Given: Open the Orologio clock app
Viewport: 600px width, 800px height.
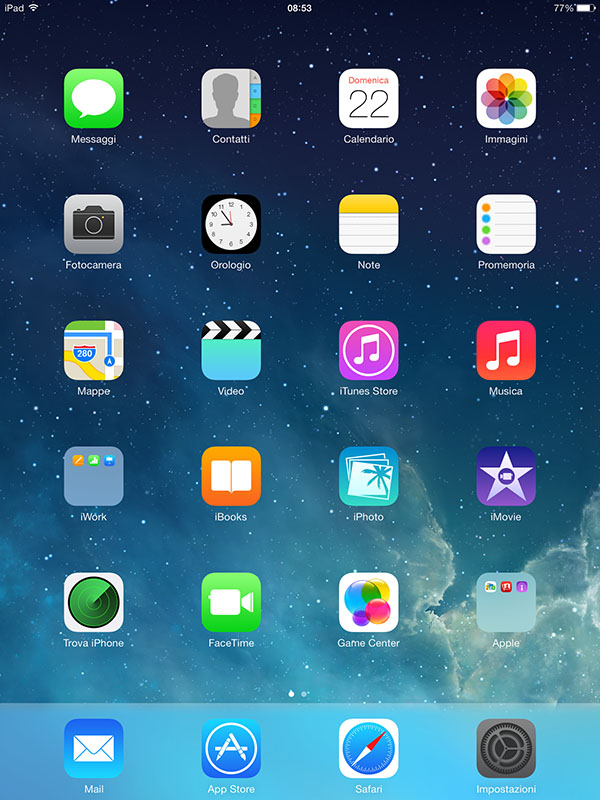Looking at the screenshot, I should [x=231, y=225].
